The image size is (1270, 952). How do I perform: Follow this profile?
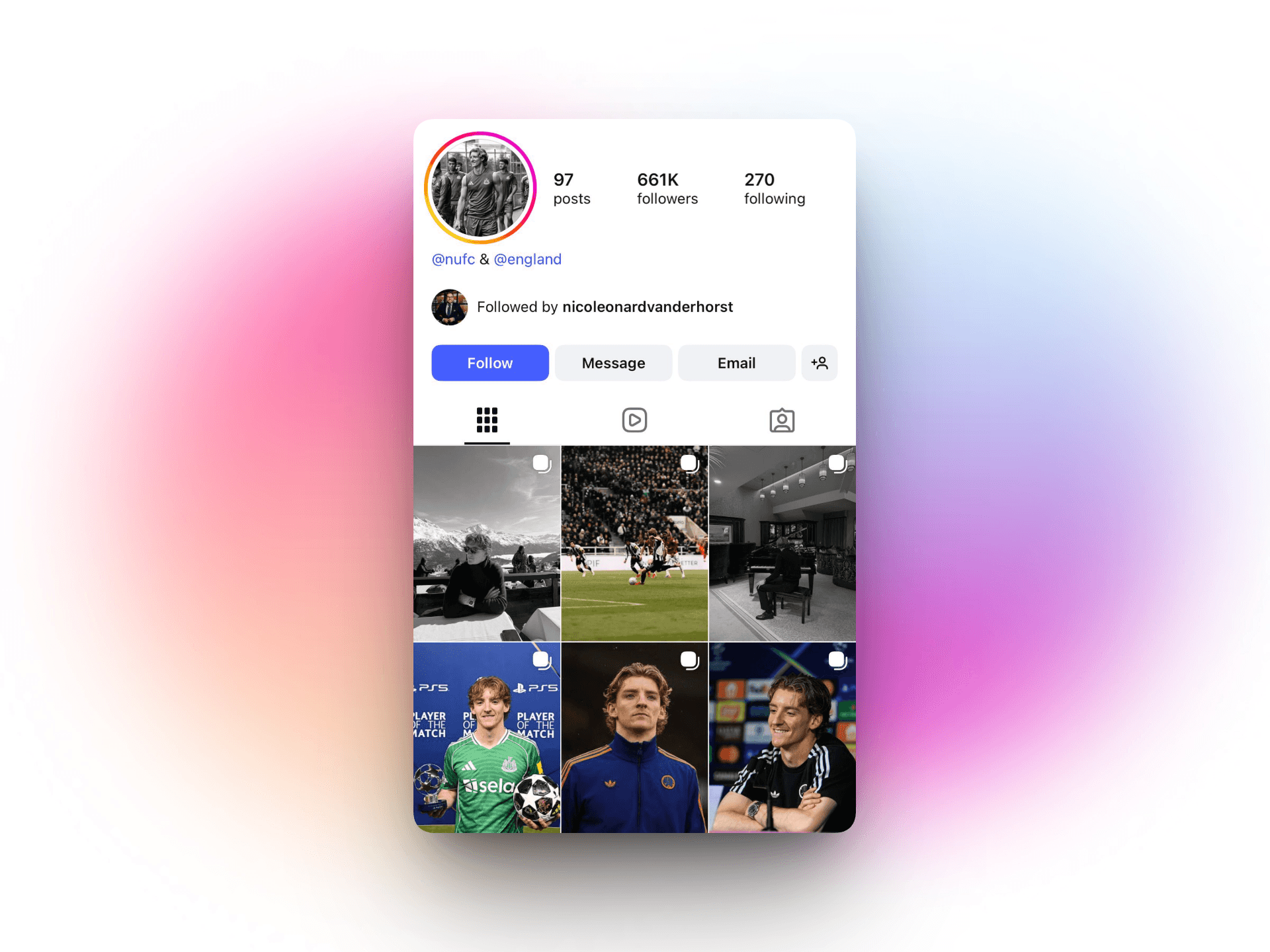[489, 363]
